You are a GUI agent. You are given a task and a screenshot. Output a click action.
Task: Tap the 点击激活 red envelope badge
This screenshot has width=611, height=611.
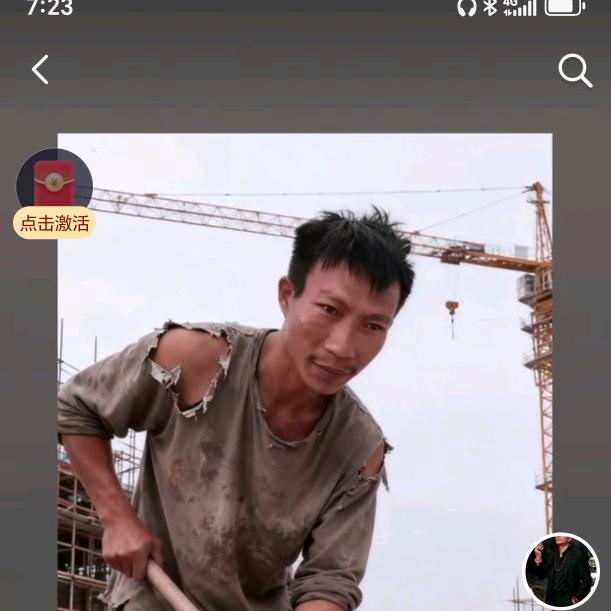54,222
